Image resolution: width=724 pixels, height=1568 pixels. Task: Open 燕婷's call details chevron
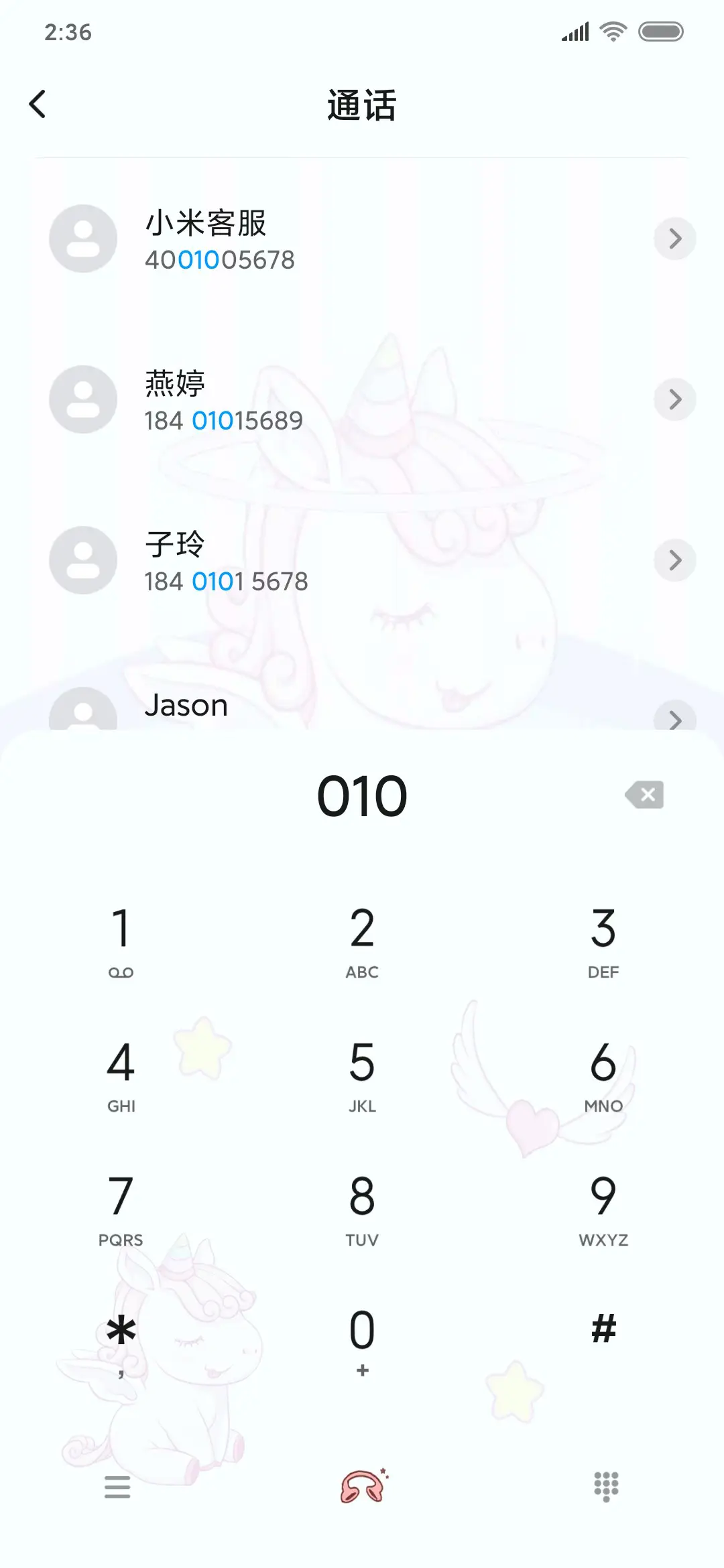coord(675,399)
